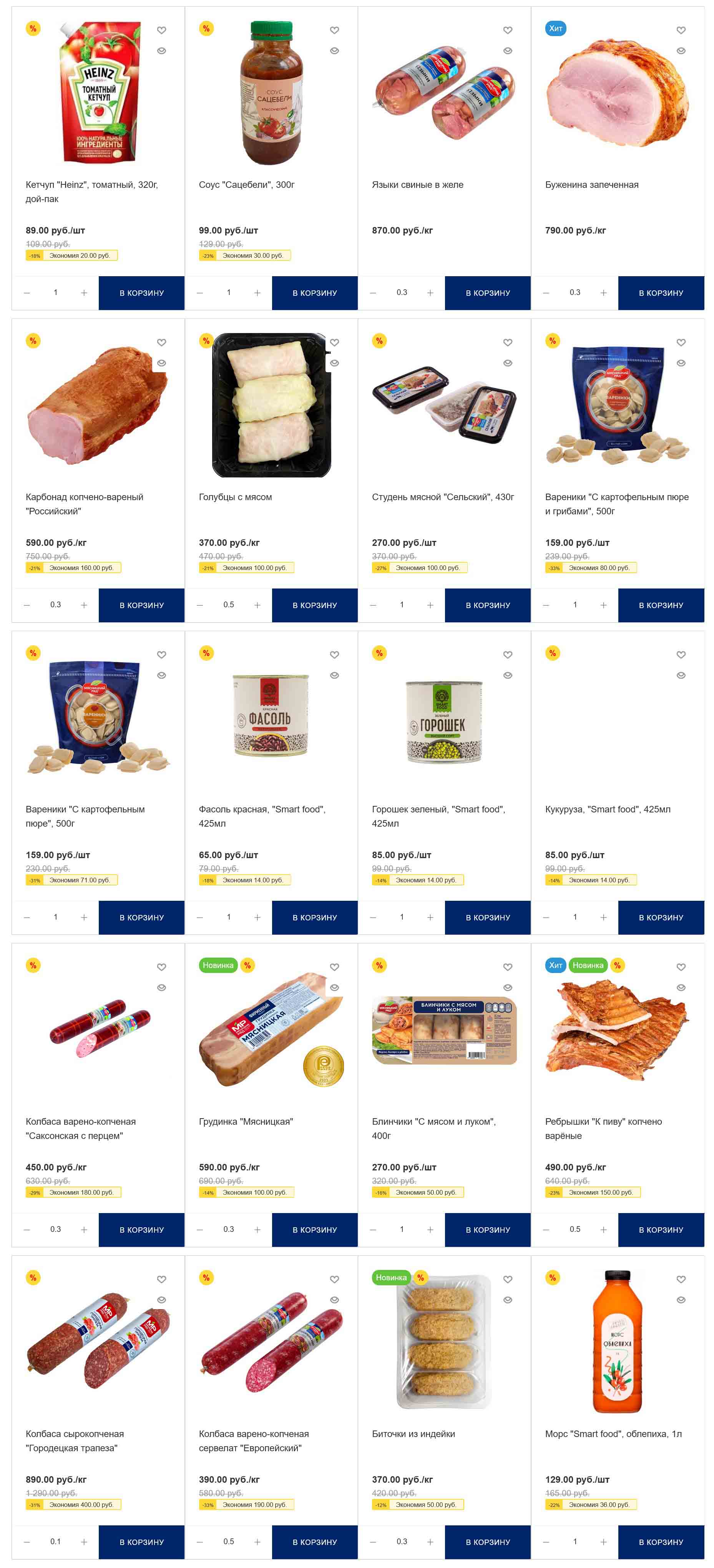Favorite the Студень мясной "Сельский" item
714x1568 pixels.
pyautogui.click(x=508, y=343)
